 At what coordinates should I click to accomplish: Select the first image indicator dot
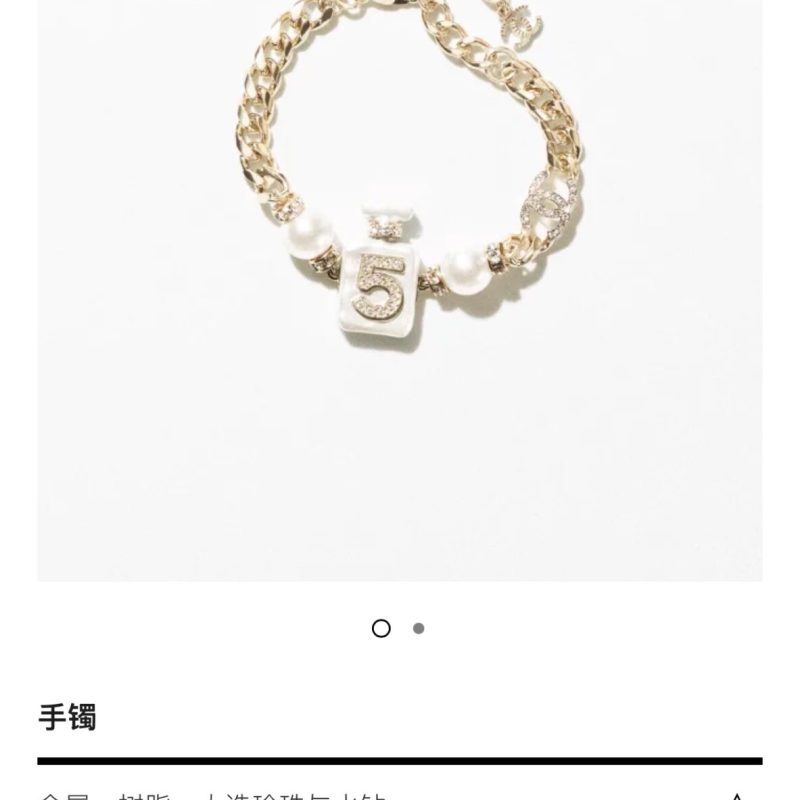(381, 629)
